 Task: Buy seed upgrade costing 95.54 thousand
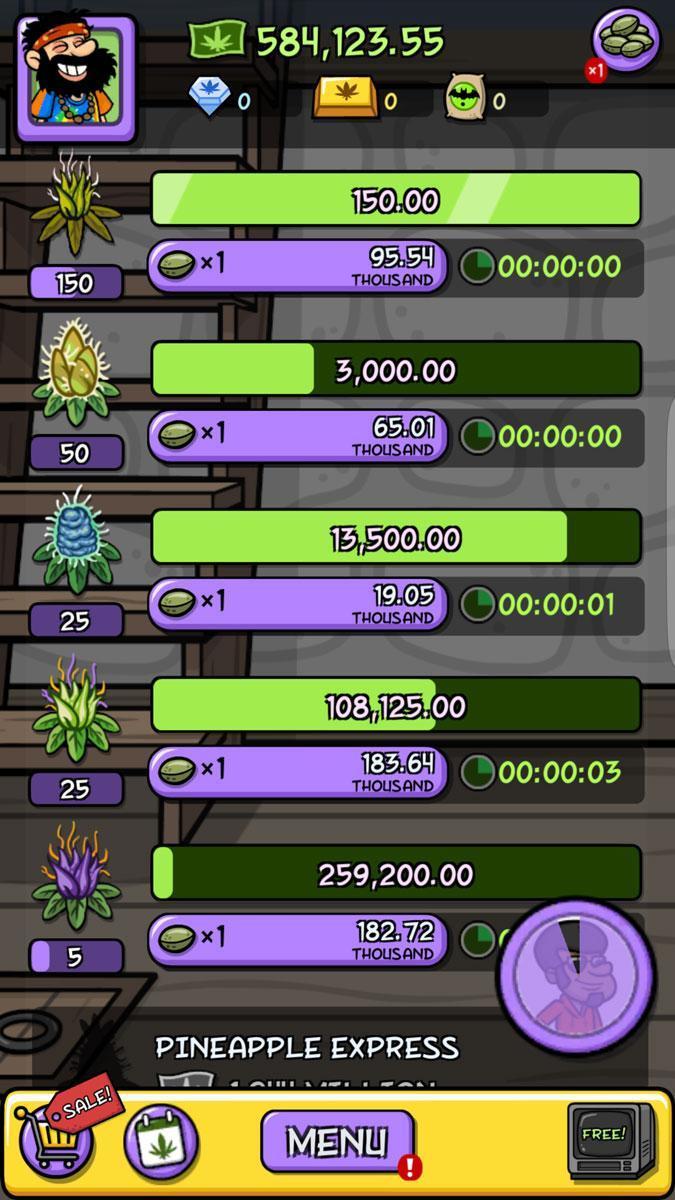click(298, 265)
